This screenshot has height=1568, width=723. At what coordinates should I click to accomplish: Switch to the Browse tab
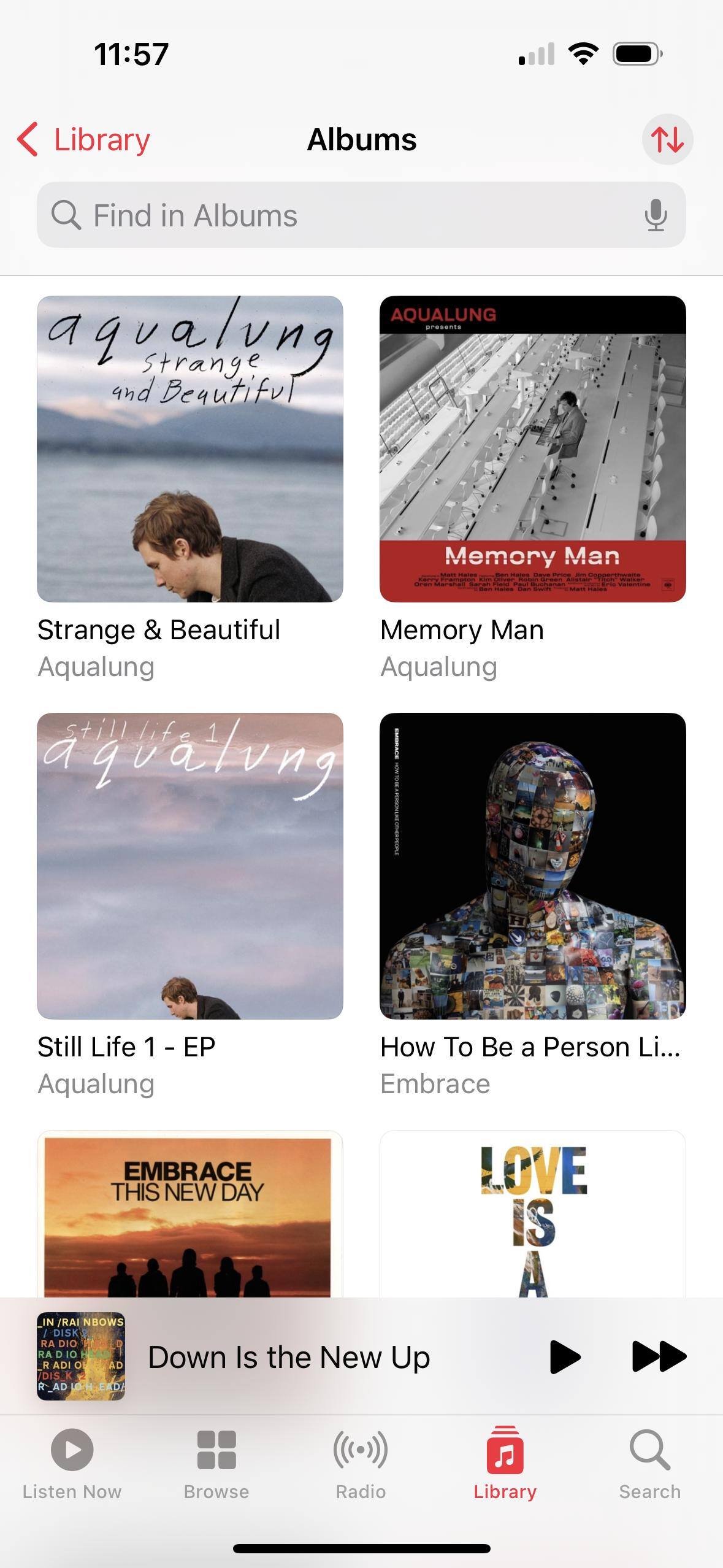[x=216, y=1464]
